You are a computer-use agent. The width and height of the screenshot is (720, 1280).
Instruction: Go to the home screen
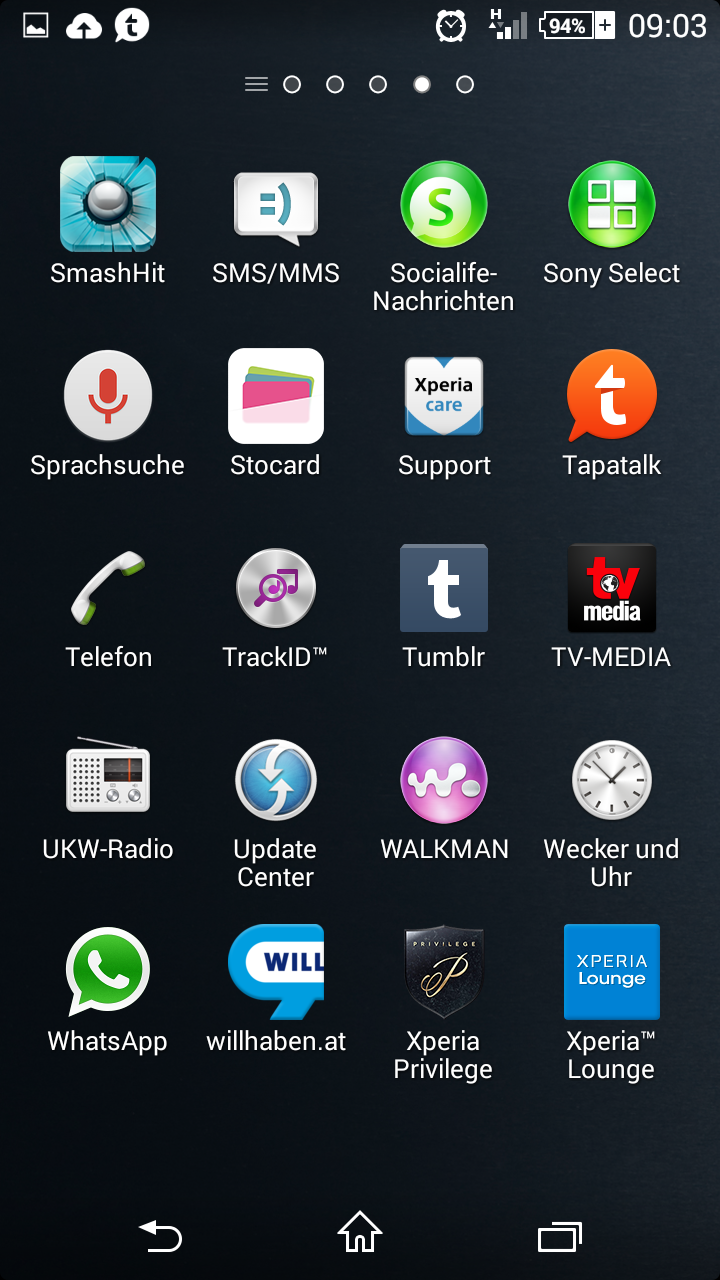pyautogui.click(x=360, y=1232)
